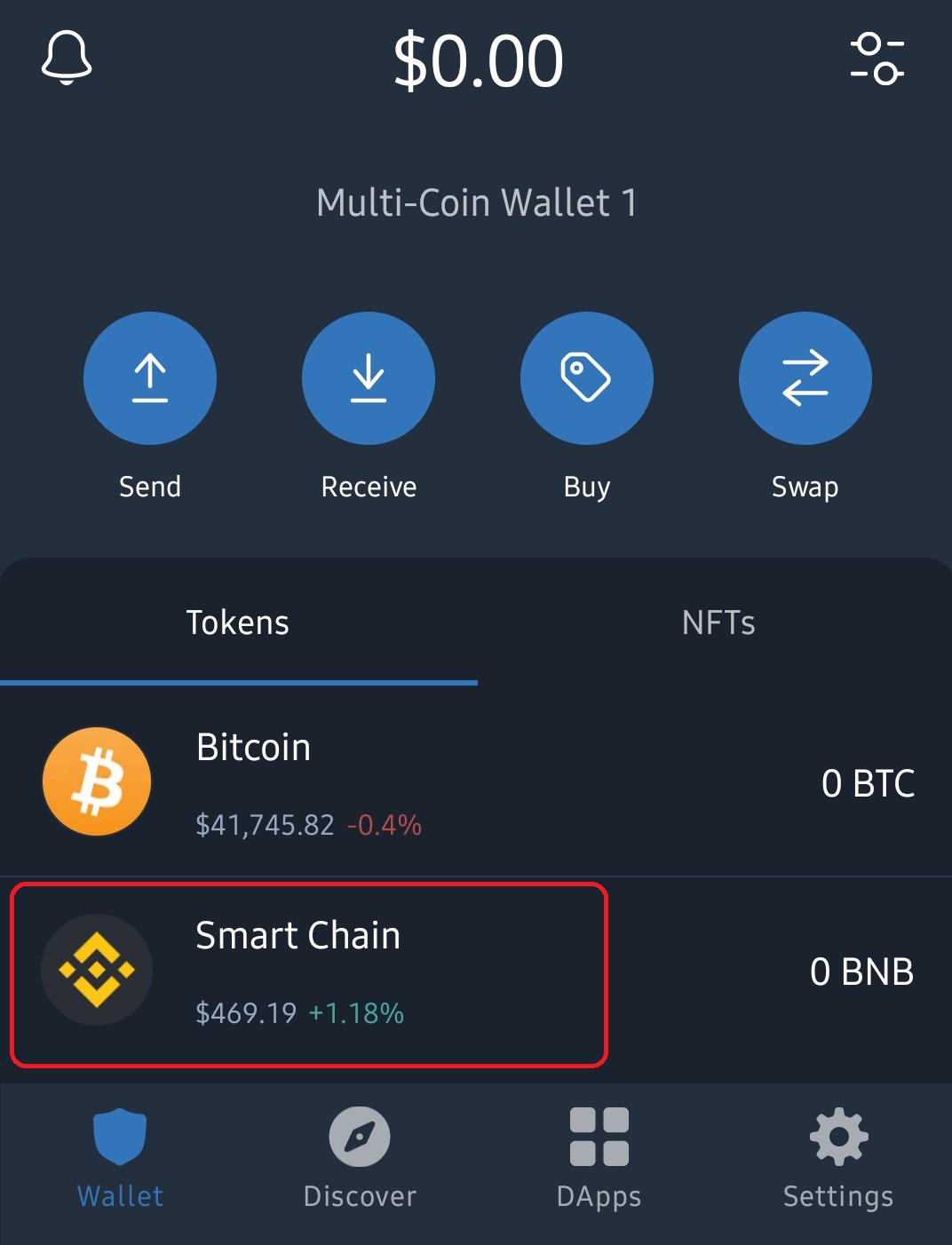
Task: Select the Tokens tab
Action: click(238, 622)
